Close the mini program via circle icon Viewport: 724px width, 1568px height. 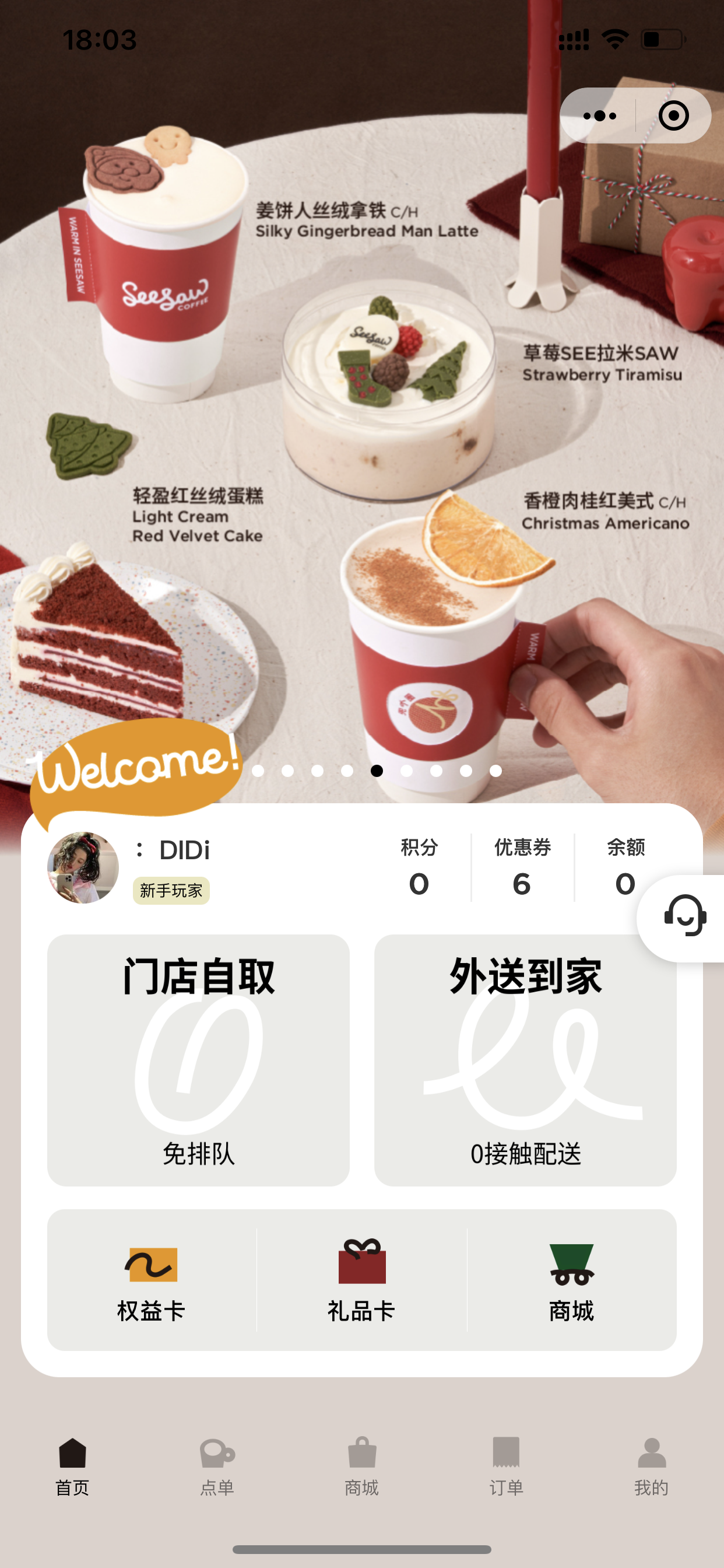pos(673,116)
